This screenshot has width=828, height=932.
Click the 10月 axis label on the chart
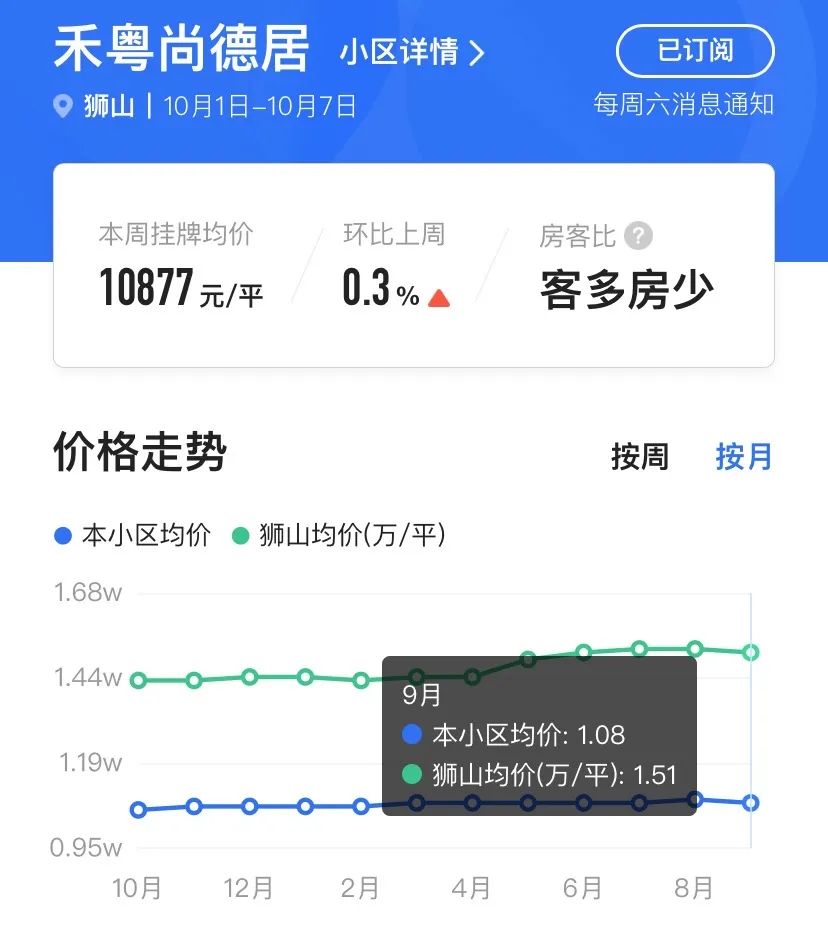137,888
